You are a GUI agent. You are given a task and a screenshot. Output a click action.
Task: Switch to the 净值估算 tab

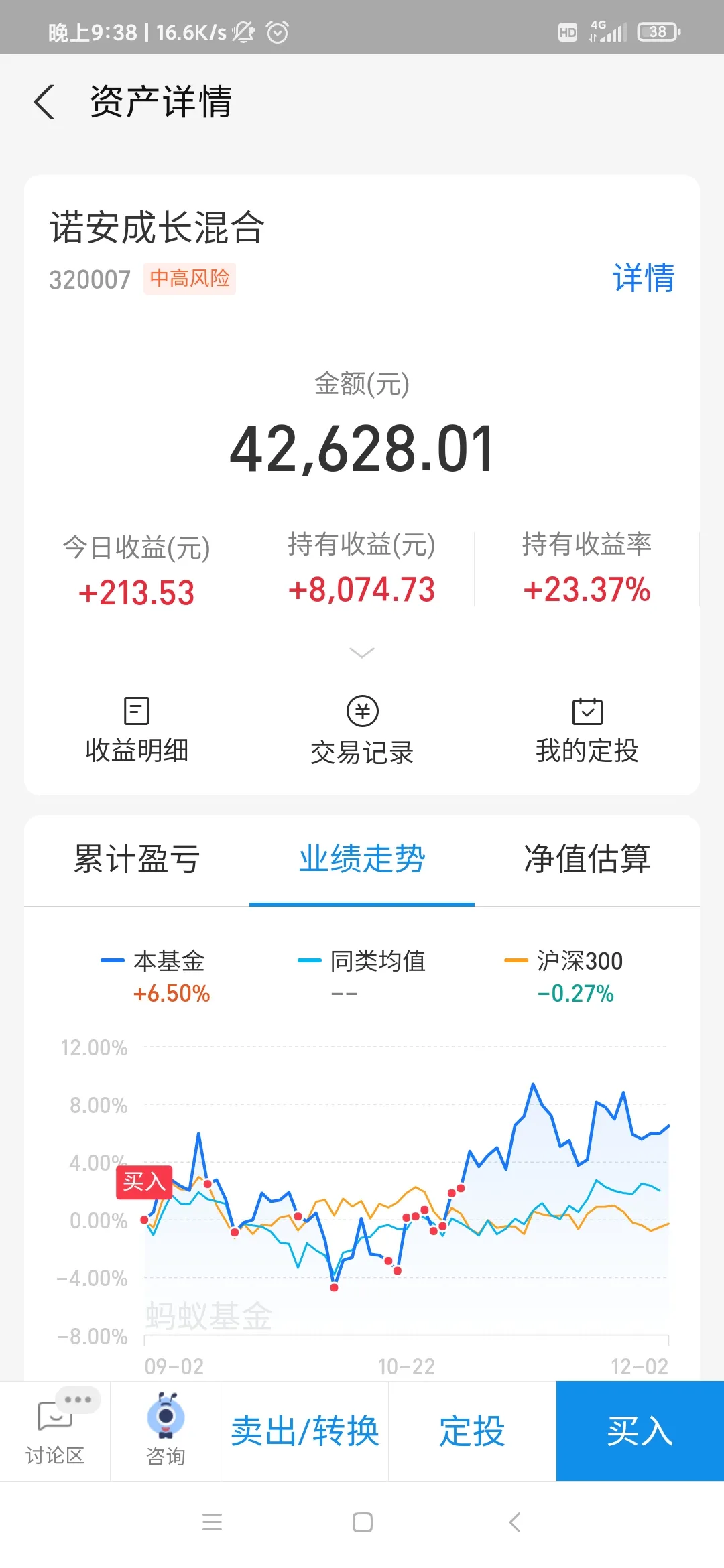[x=587, y=859]
